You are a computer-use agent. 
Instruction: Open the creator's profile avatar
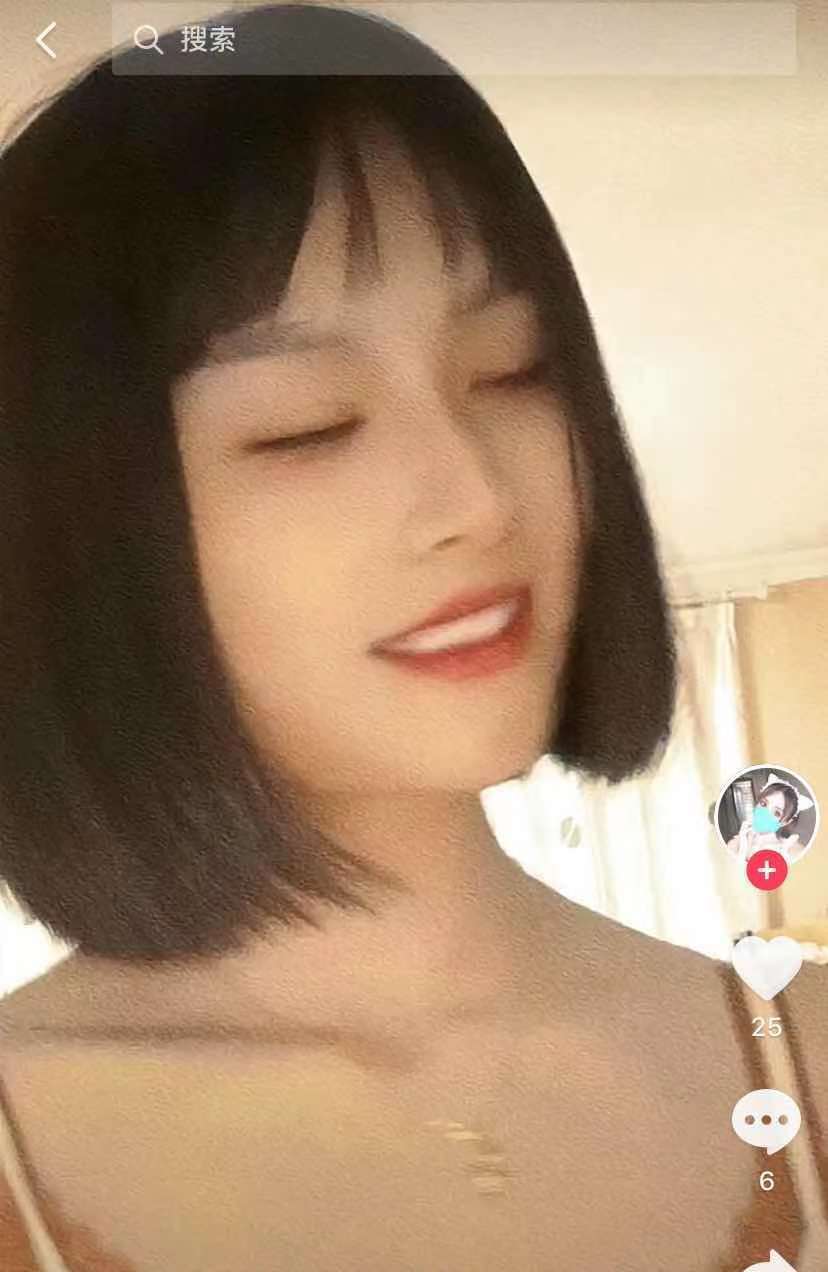767,815
